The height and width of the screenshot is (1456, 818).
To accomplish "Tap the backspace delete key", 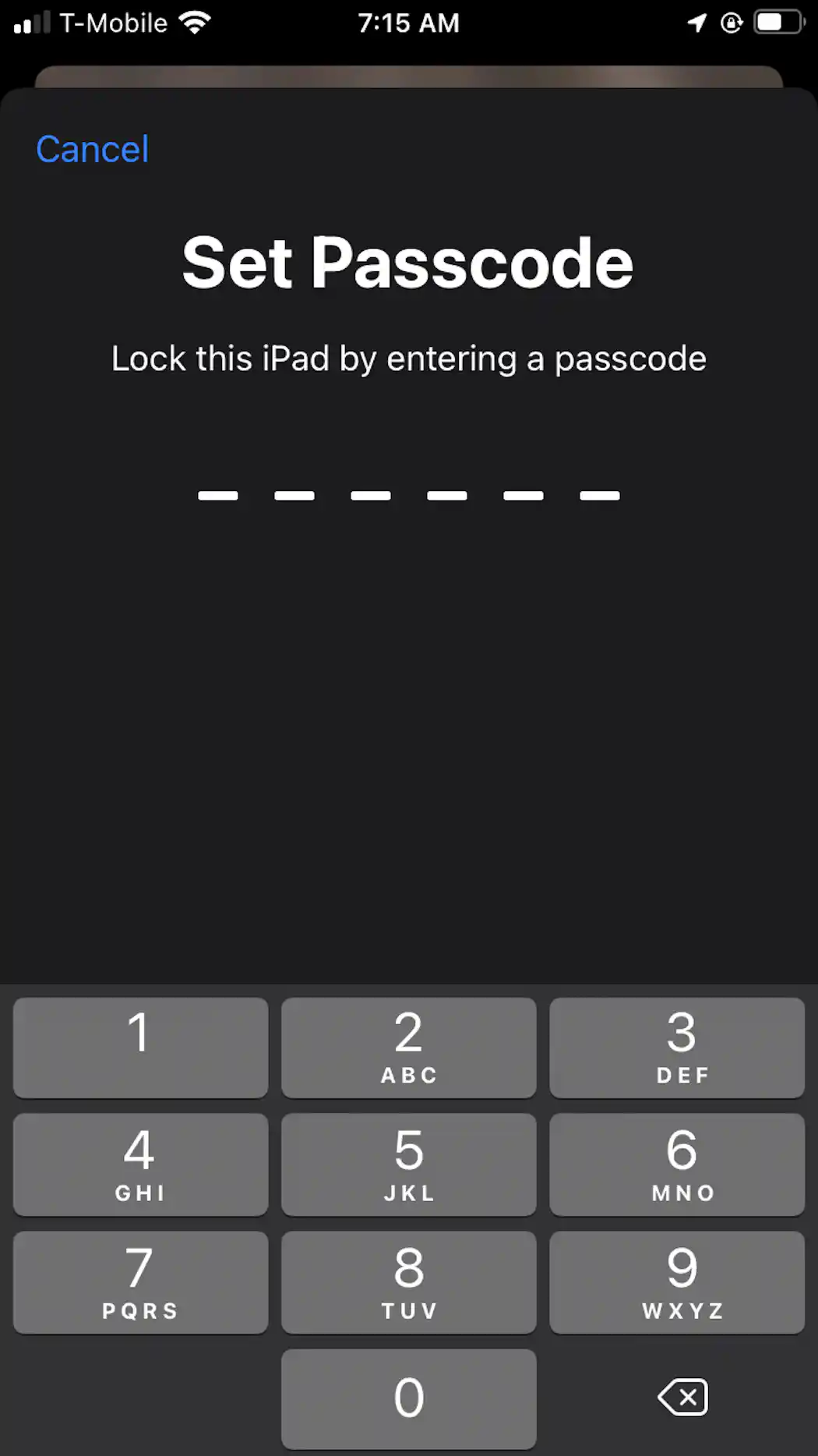I will (x=681, y=1398).
